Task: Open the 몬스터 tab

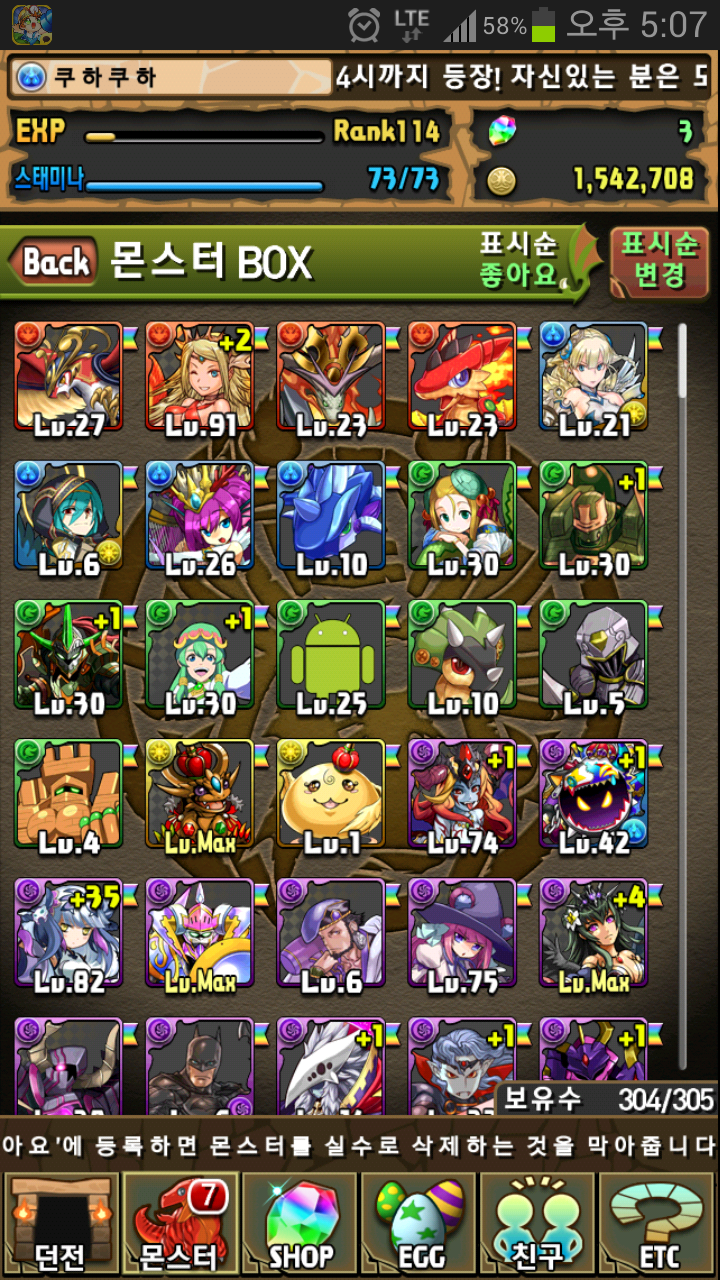Action: click(180, 1224)
